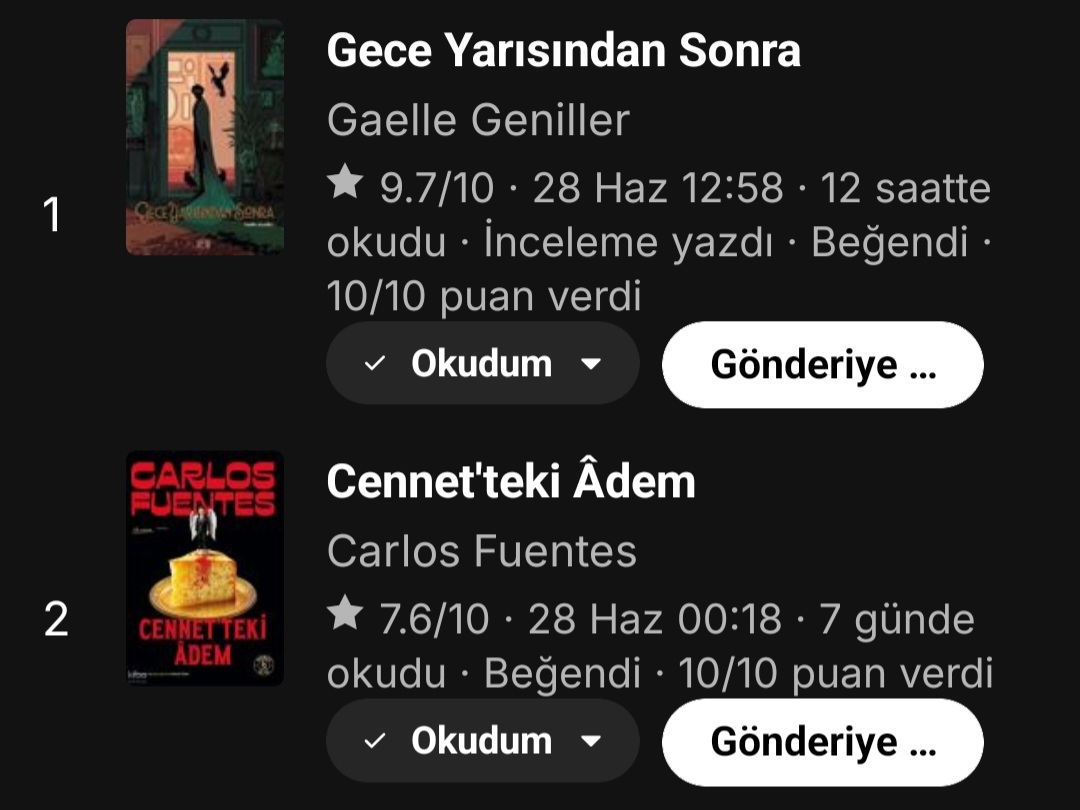View author Carlos Fuentes

pyautogui.click(x=481, y=551)
